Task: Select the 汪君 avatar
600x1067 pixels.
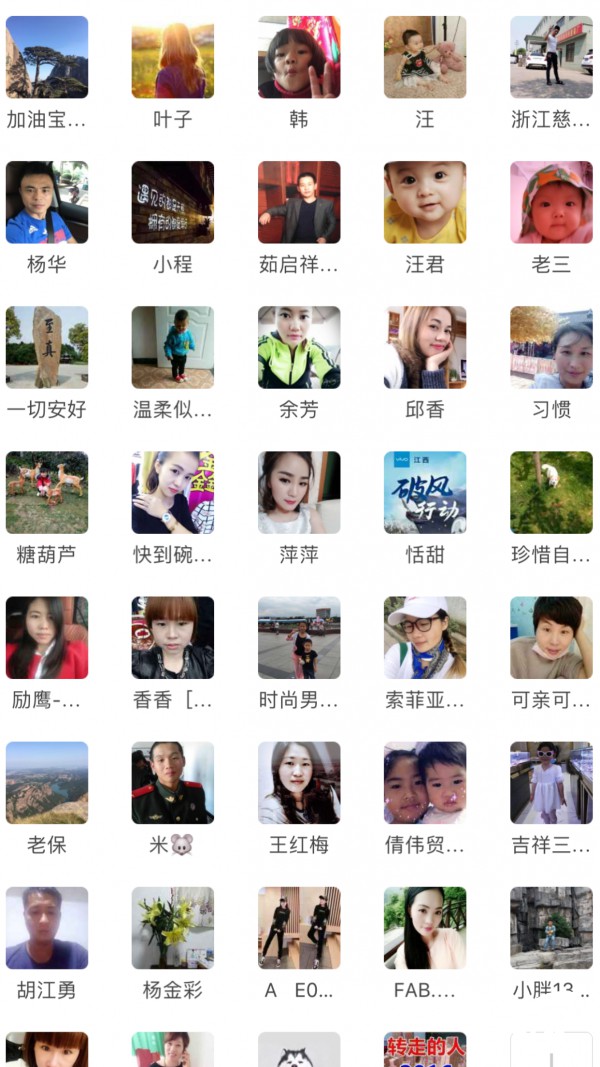Action: [425, 202]
